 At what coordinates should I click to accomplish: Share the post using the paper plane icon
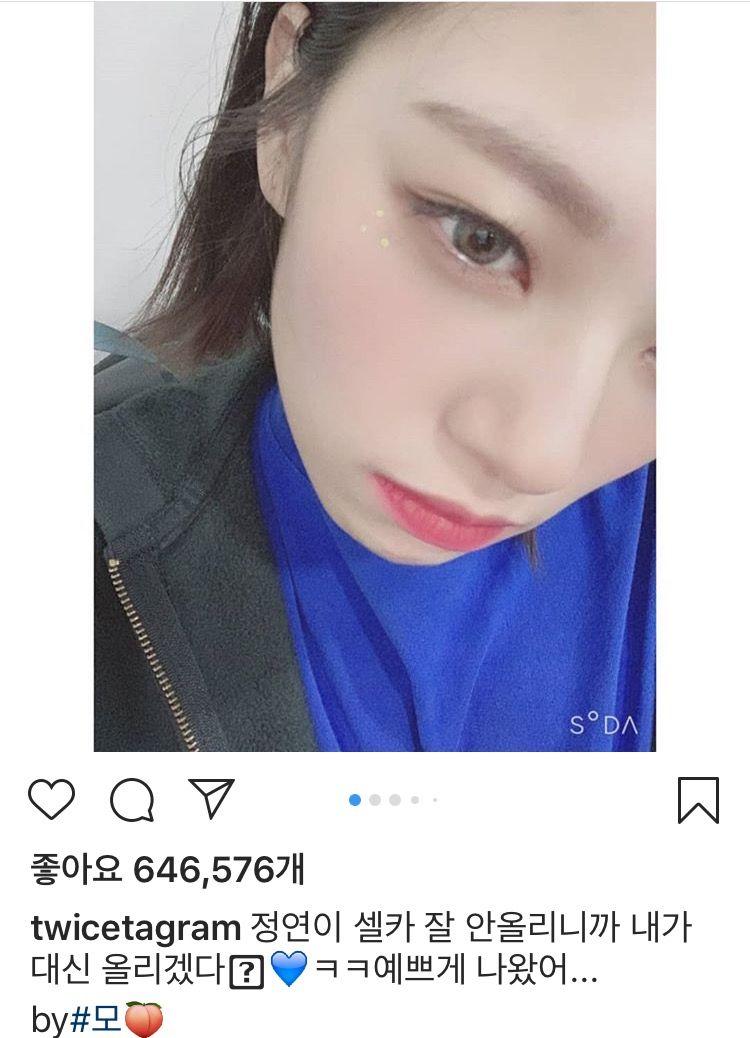point(210,793)
